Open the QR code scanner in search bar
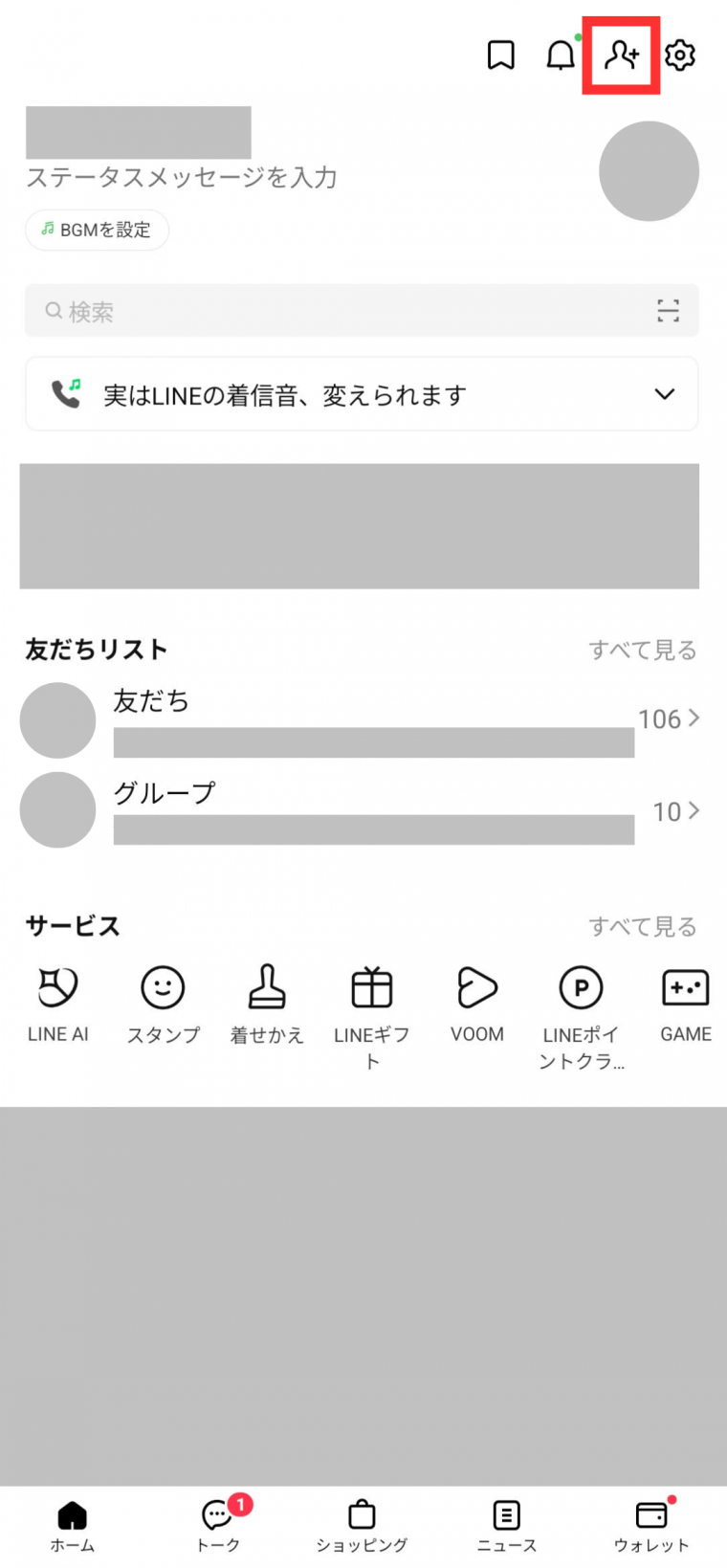The image size is (727, 1568). point(668,310)
